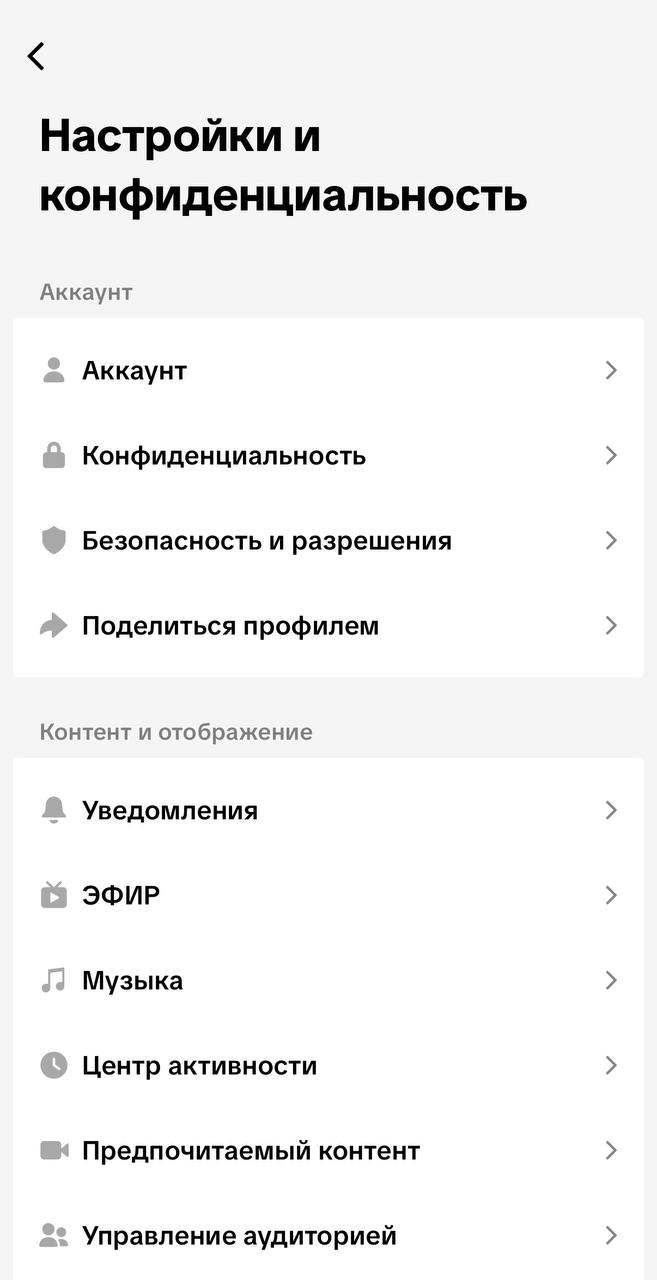Open Безопасность и разрешения
The height and width of the screenshot is (1280, 657).
328,541
